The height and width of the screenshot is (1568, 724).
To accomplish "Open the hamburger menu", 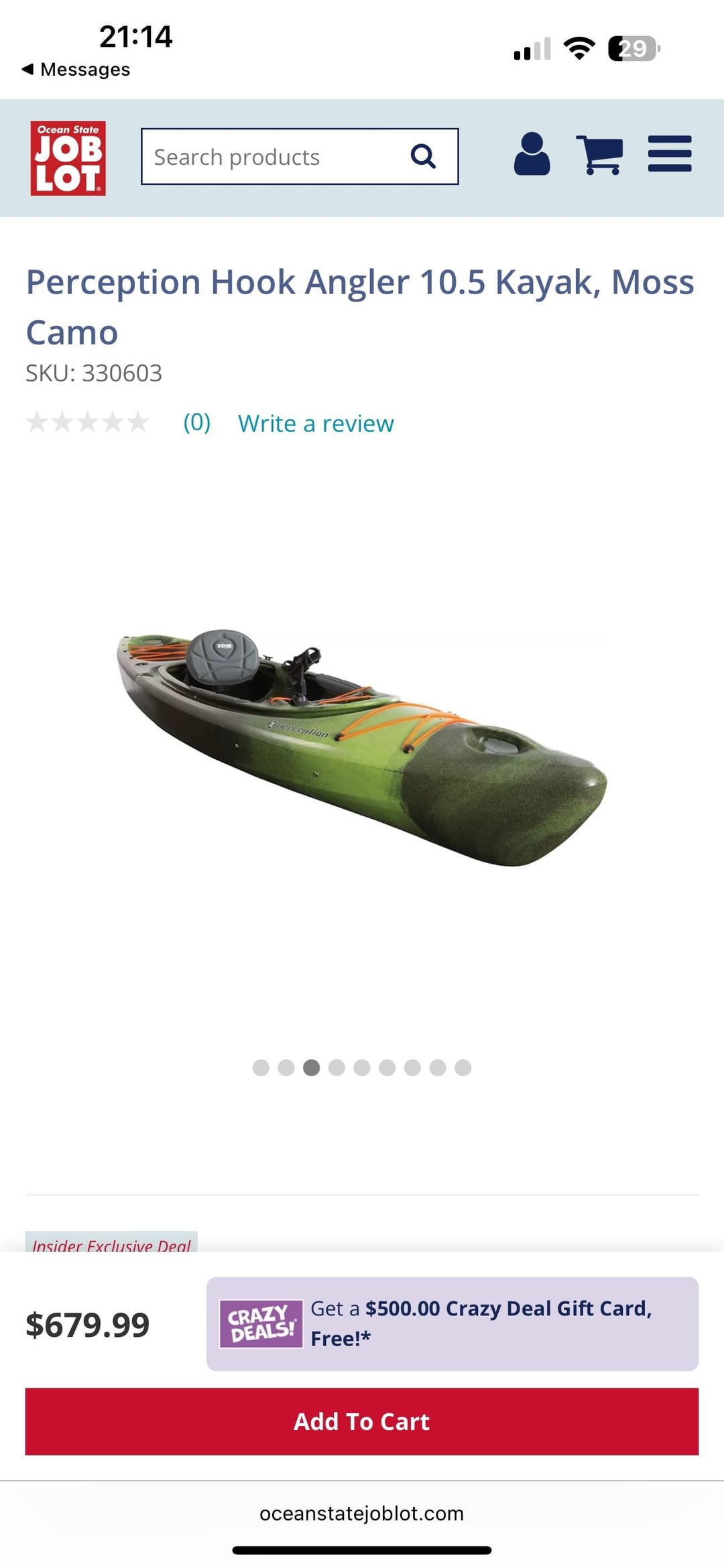I will click(669, 154).
